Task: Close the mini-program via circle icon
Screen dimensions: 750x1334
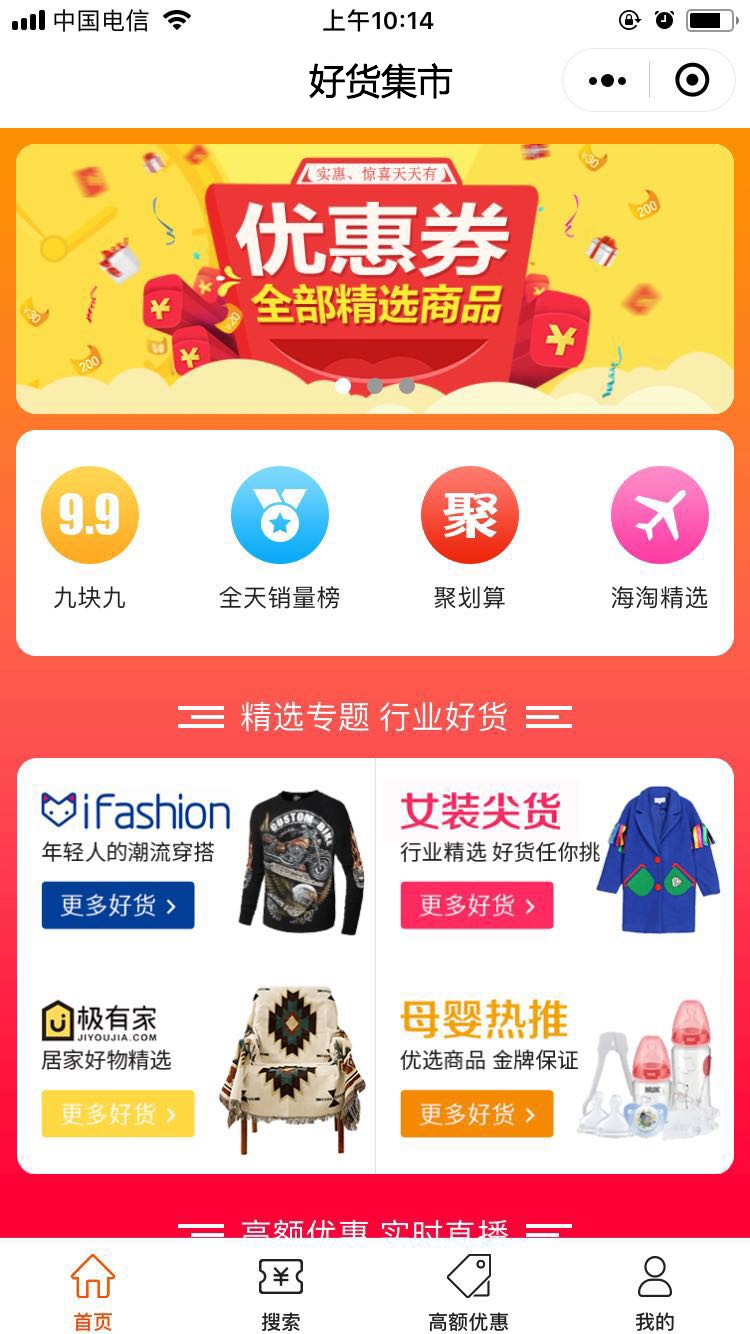Action: [x=692, y=81]
